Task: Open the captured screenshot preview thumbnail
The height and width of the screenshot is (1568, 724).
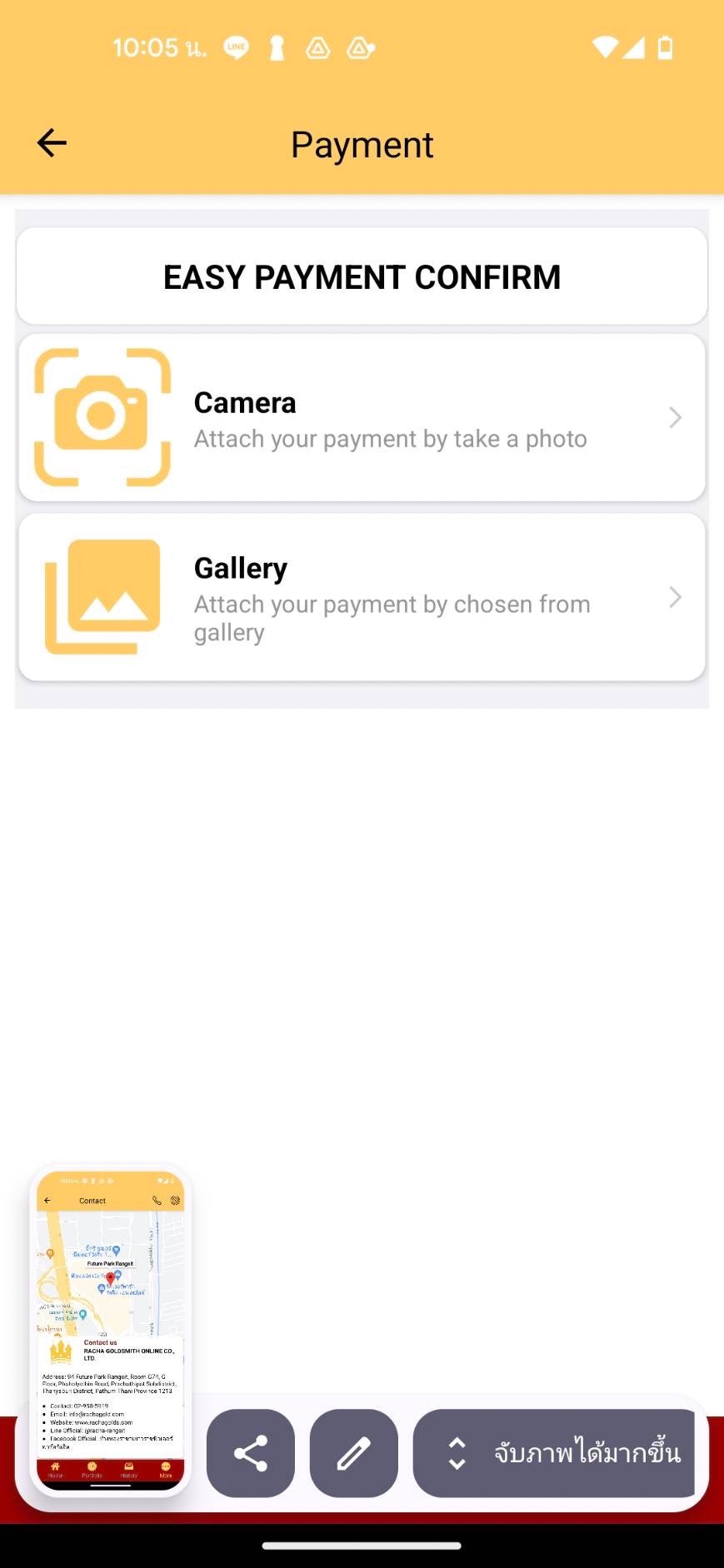Action: click(110, 1329)
